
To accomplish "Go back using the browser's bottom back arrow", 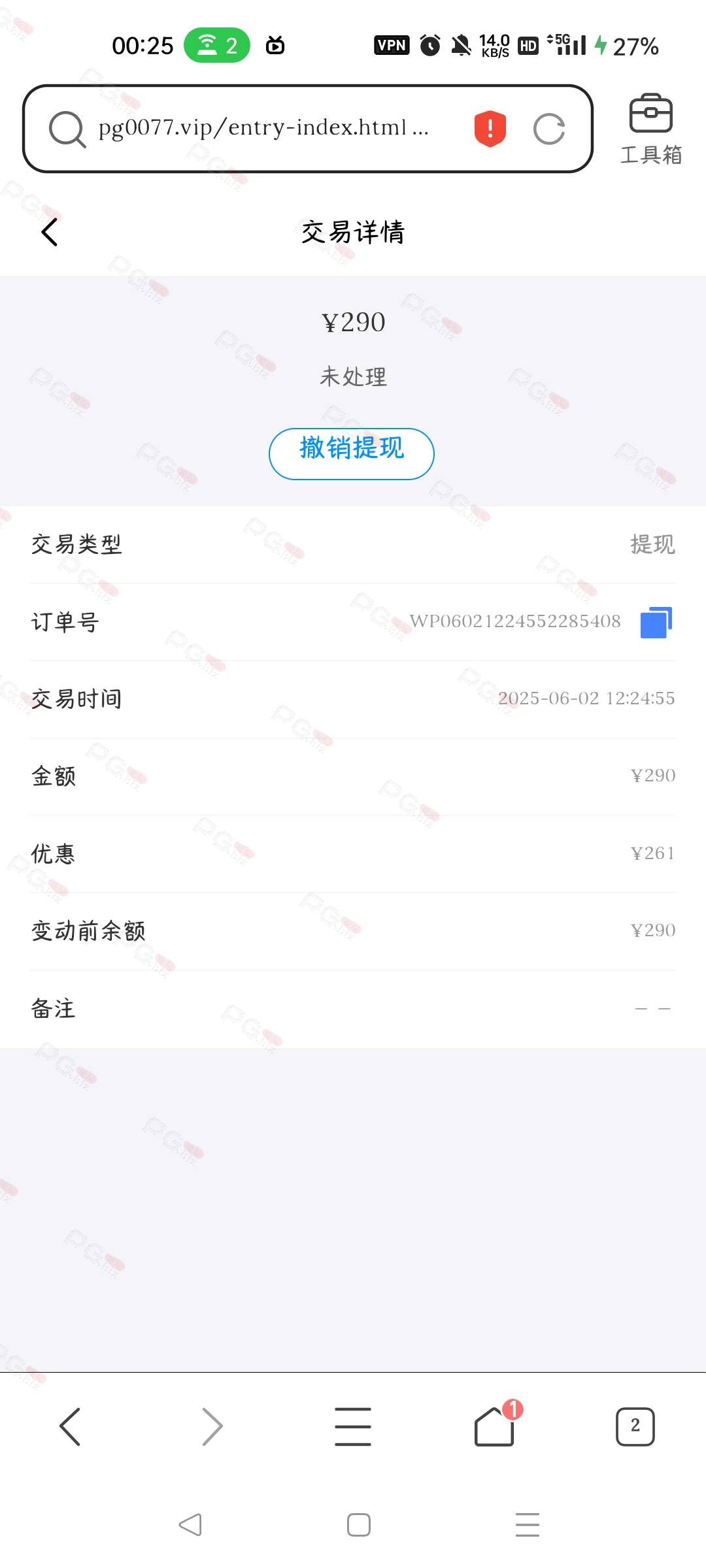I will [x=70, y=1426].
